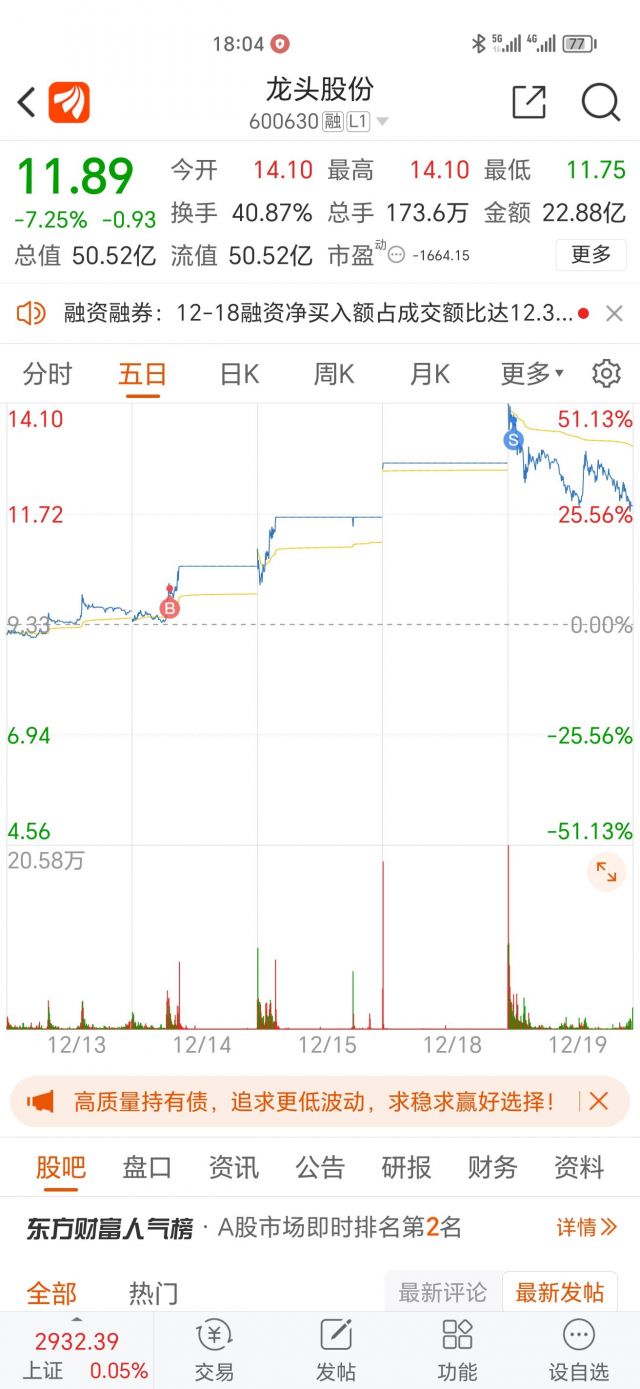Viewport: 640px width, 1389px height.
Task: Tap 设自选 to add to watchlist
Action: click(579, 1349)
